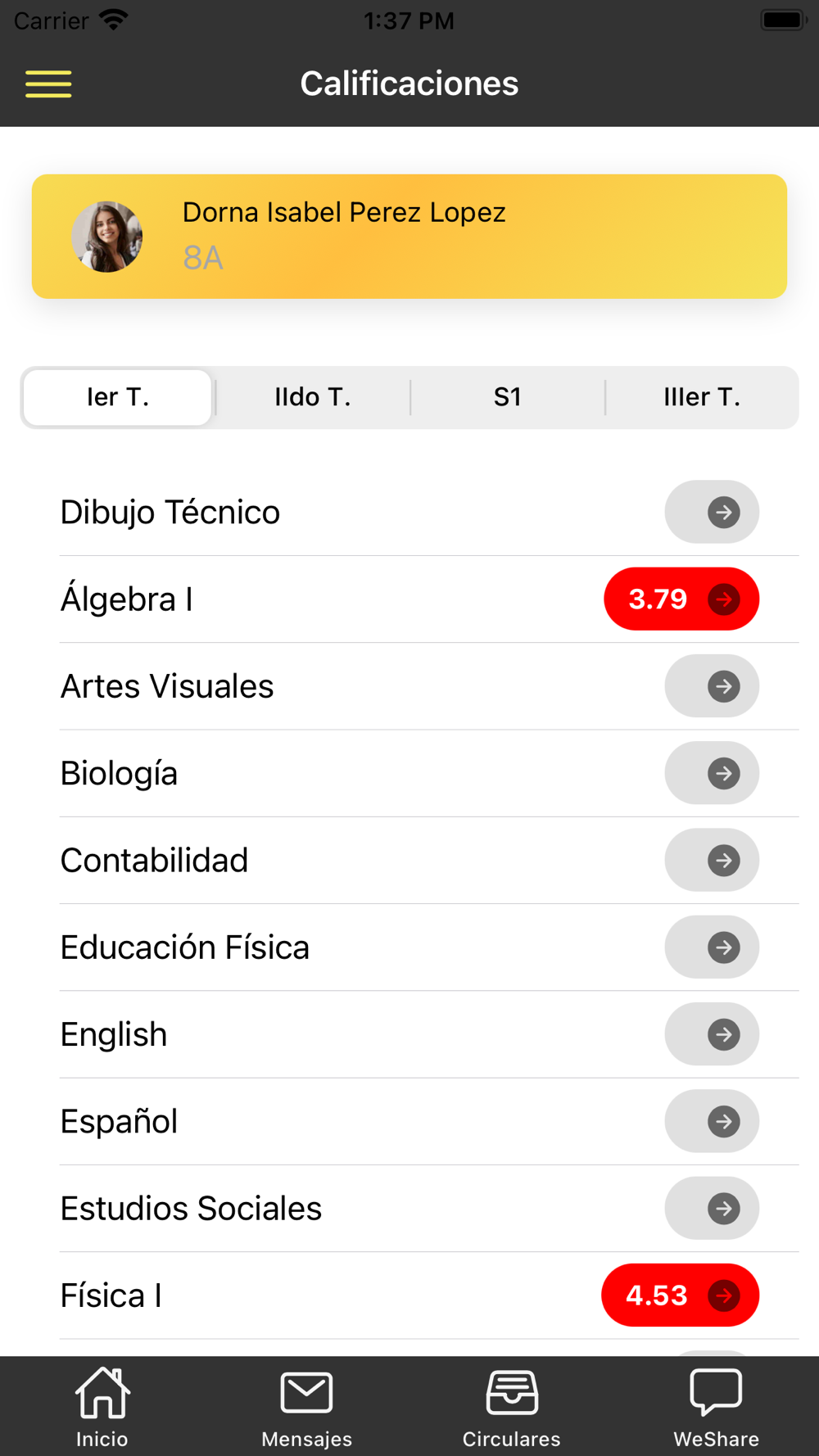View Español grades
819x1456 pixels.
(712, 1121)
